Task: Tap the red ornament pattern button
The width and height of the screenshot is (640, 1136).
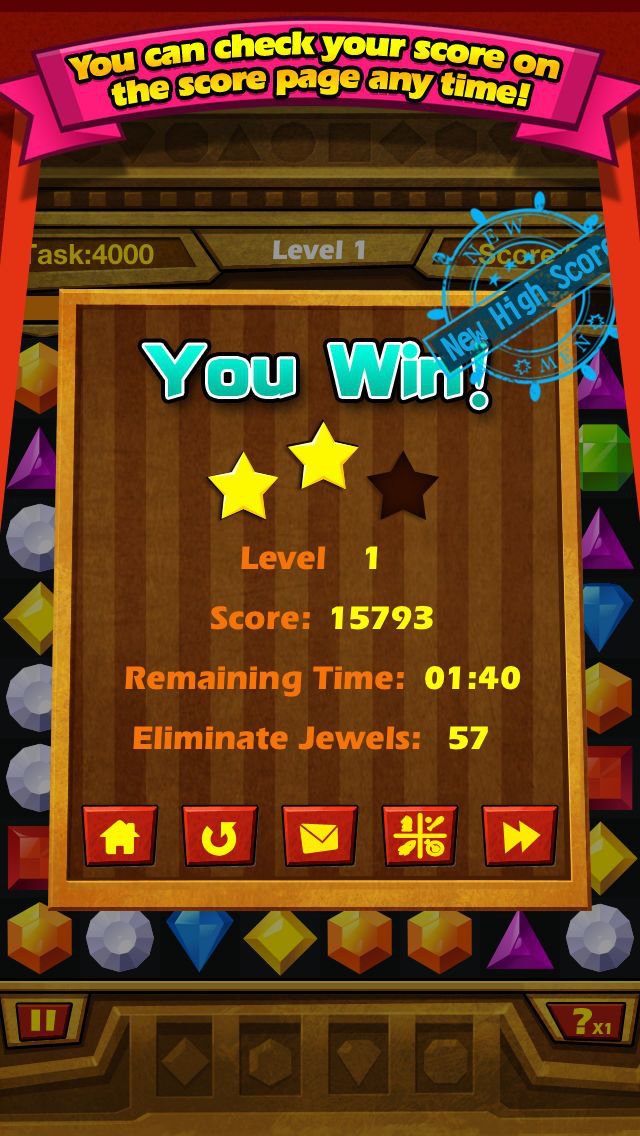Action: (x=420, y=835)
